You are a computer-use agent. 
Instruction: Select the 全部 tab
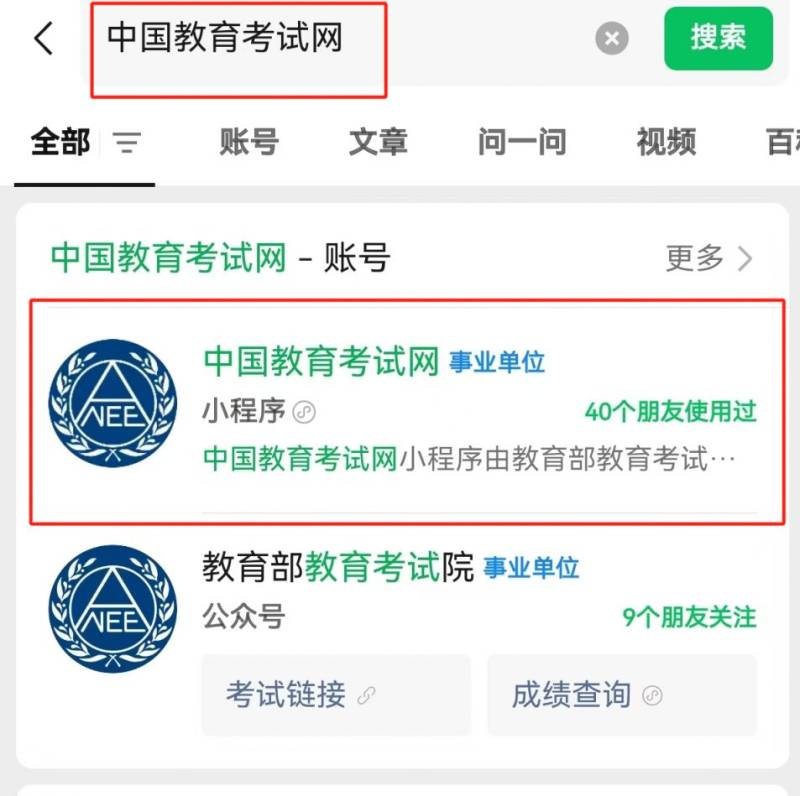click(x=60, y=143)
